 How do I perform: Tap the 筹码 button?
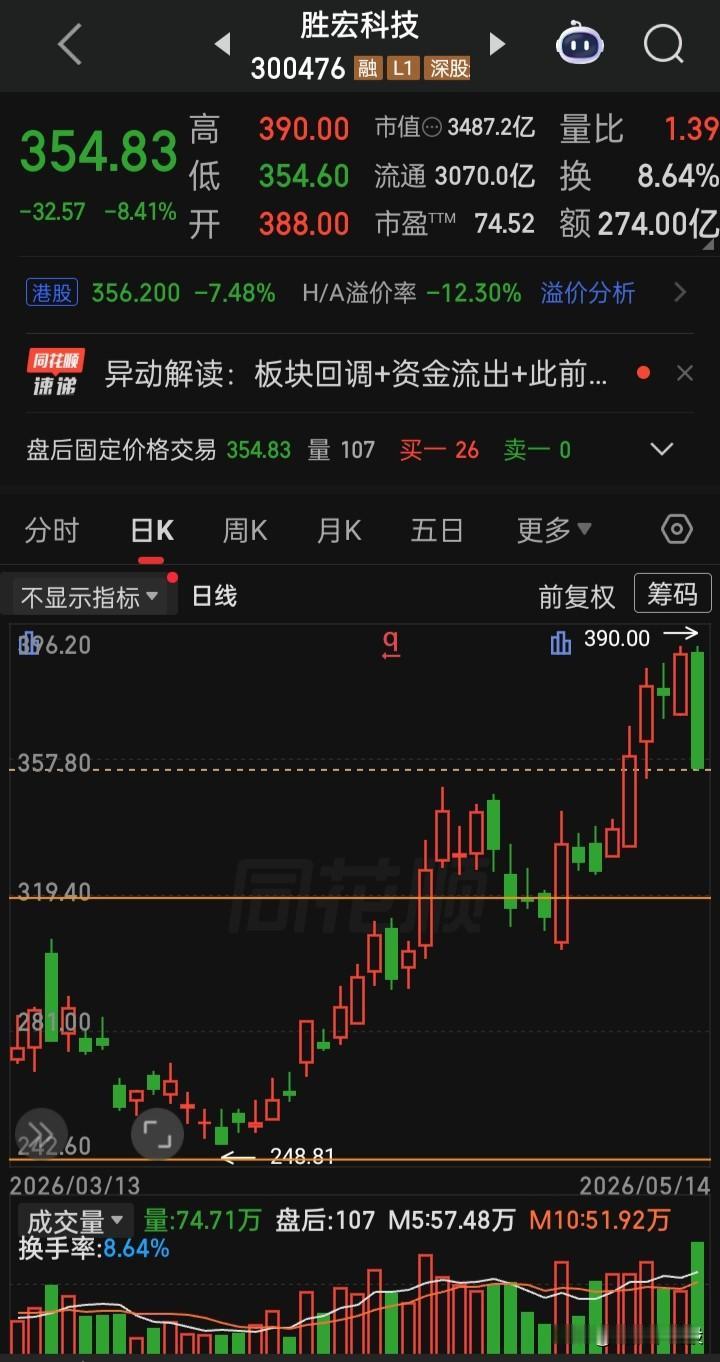pos(673,594)
